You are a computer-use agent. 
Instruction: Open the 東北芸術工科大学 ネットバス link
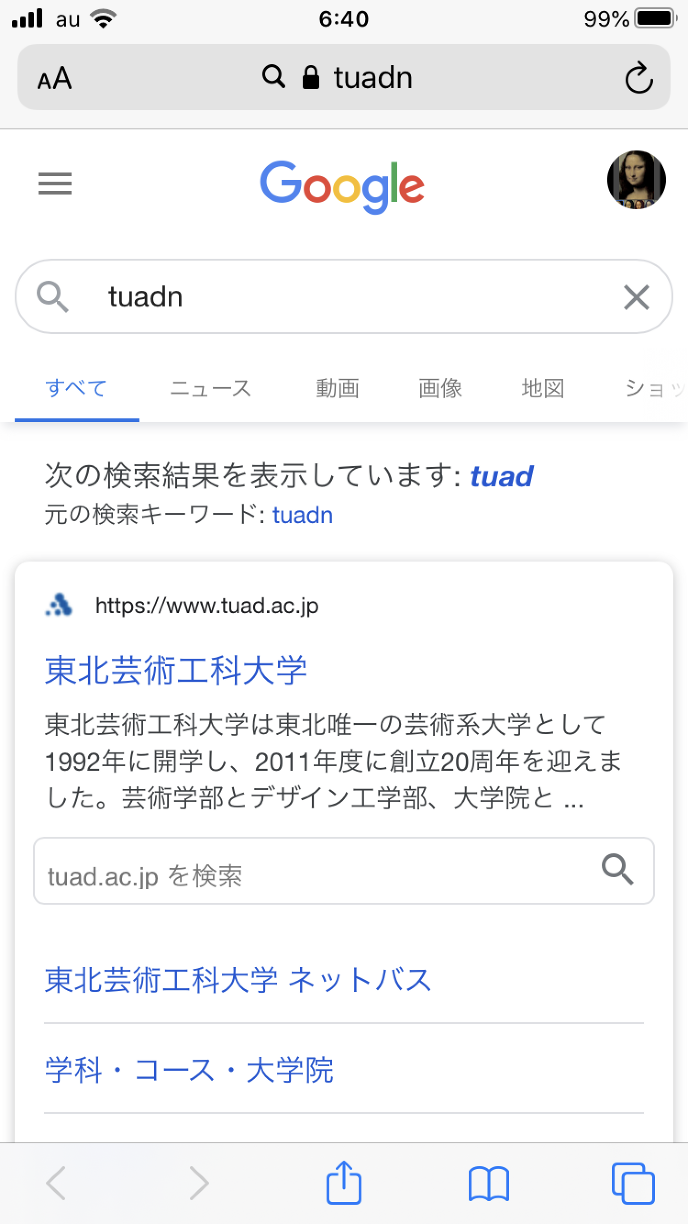point(238,979)
